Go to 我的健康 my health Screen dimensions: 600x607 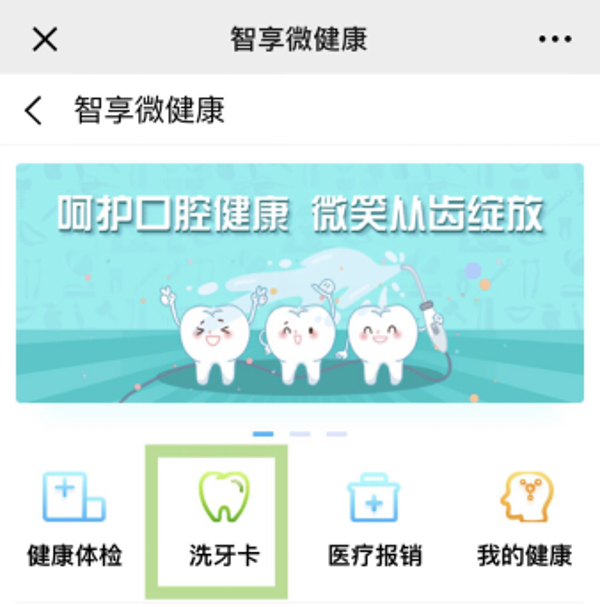point(524,520)
